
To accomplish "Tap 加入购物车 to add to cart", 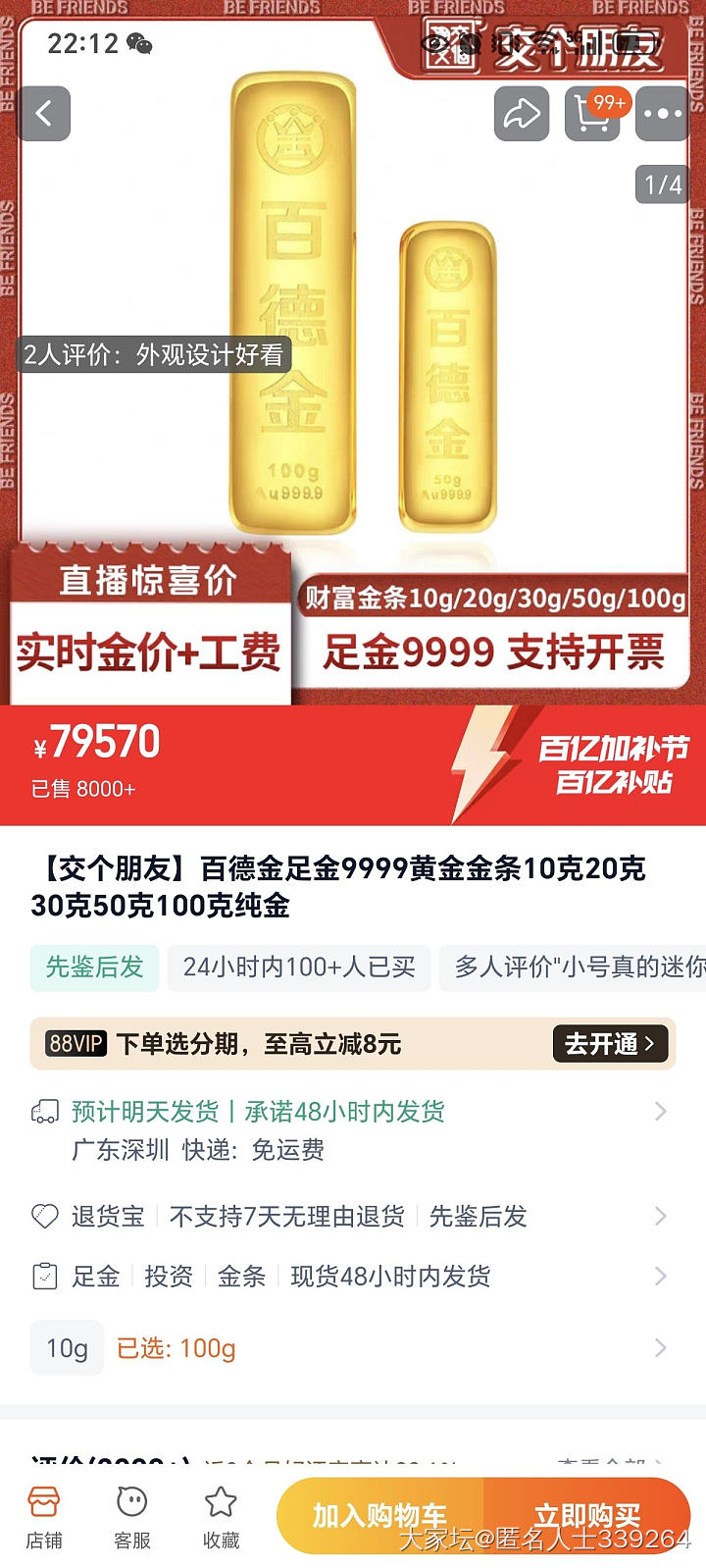I will coord(380,1515).
